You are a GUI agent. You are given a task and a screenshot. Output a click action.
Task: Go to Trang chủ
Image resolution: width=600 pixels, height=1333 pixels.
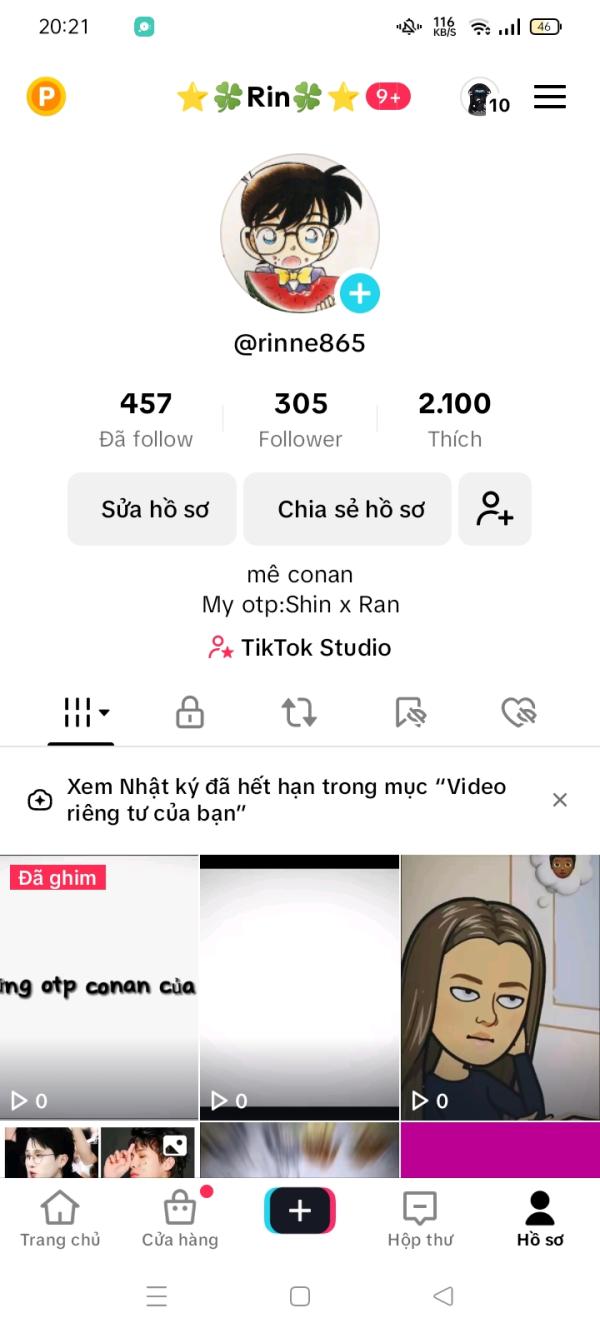(60, 1220)
